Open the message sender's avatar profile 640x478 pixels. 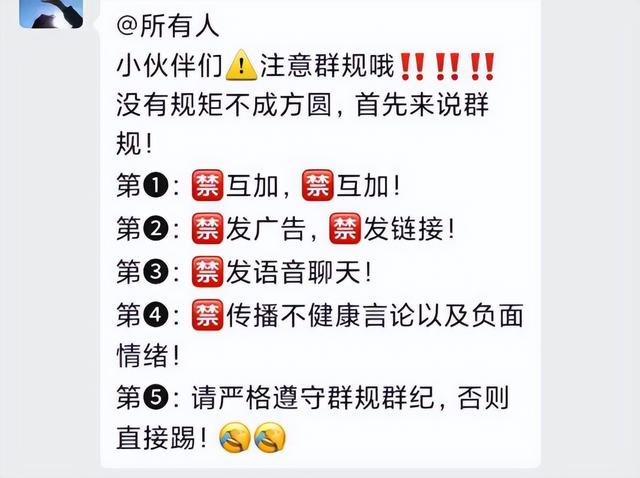(x=50, y=12)
